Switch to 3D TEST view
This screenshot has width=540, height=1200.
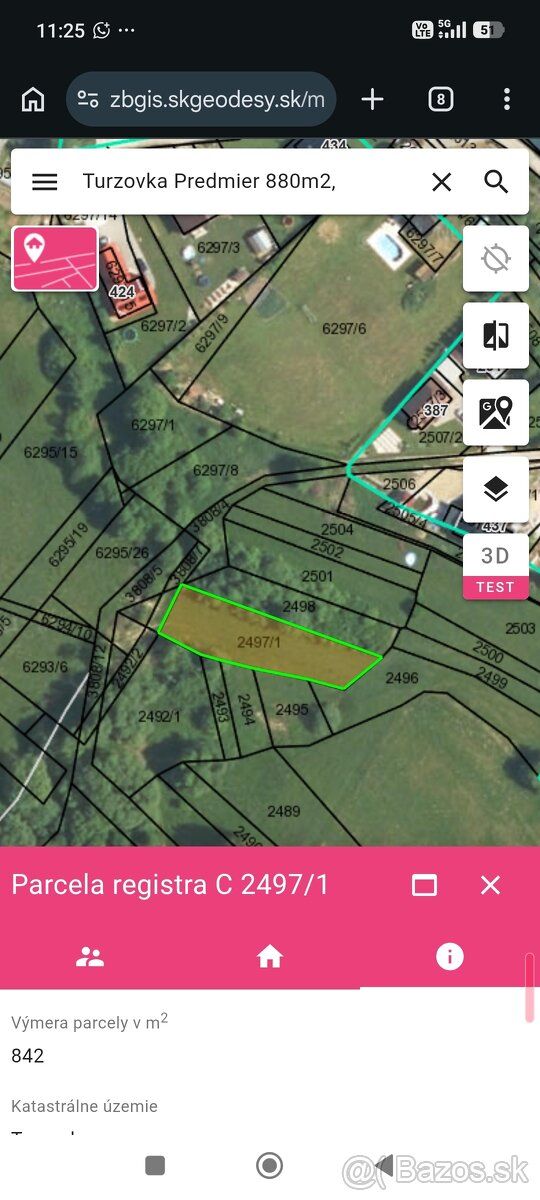[x=496, y=566]
